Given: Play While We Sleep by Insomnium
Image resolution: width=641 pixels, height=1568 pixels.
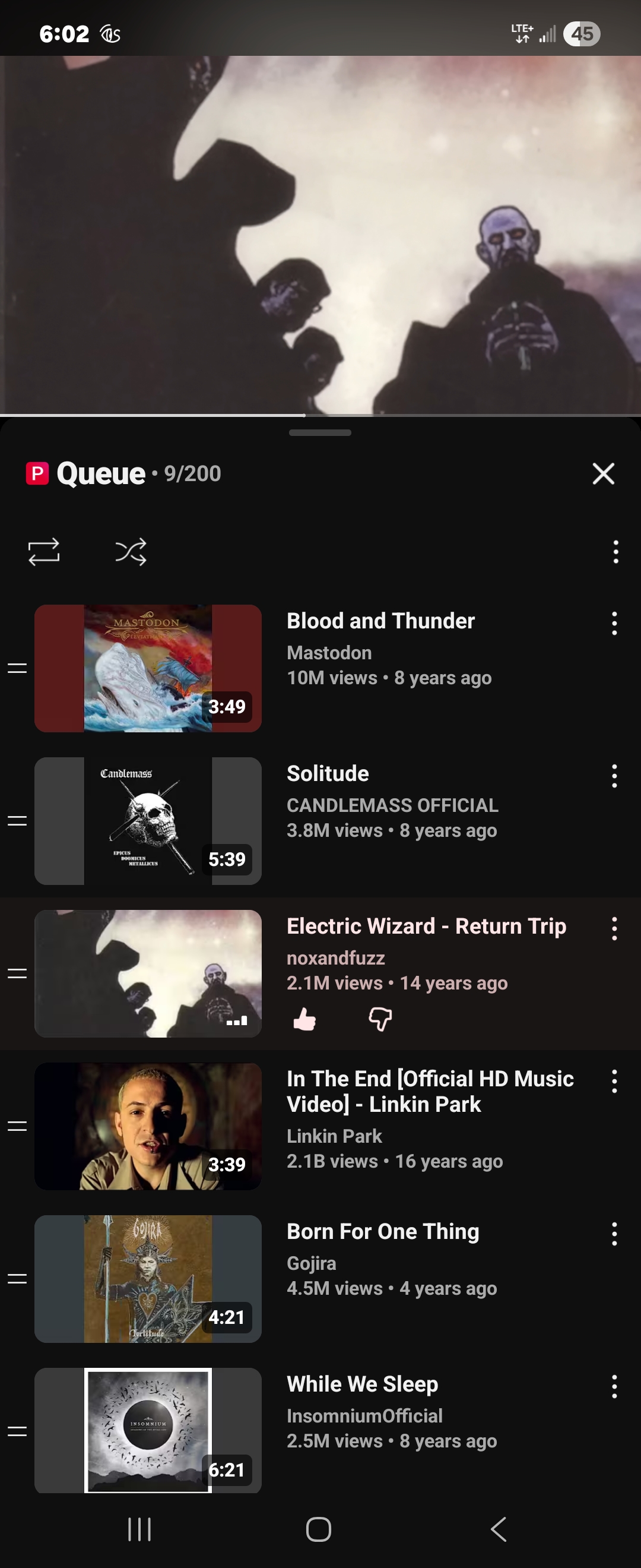Looking at the screenshot, I should 148,1430.
